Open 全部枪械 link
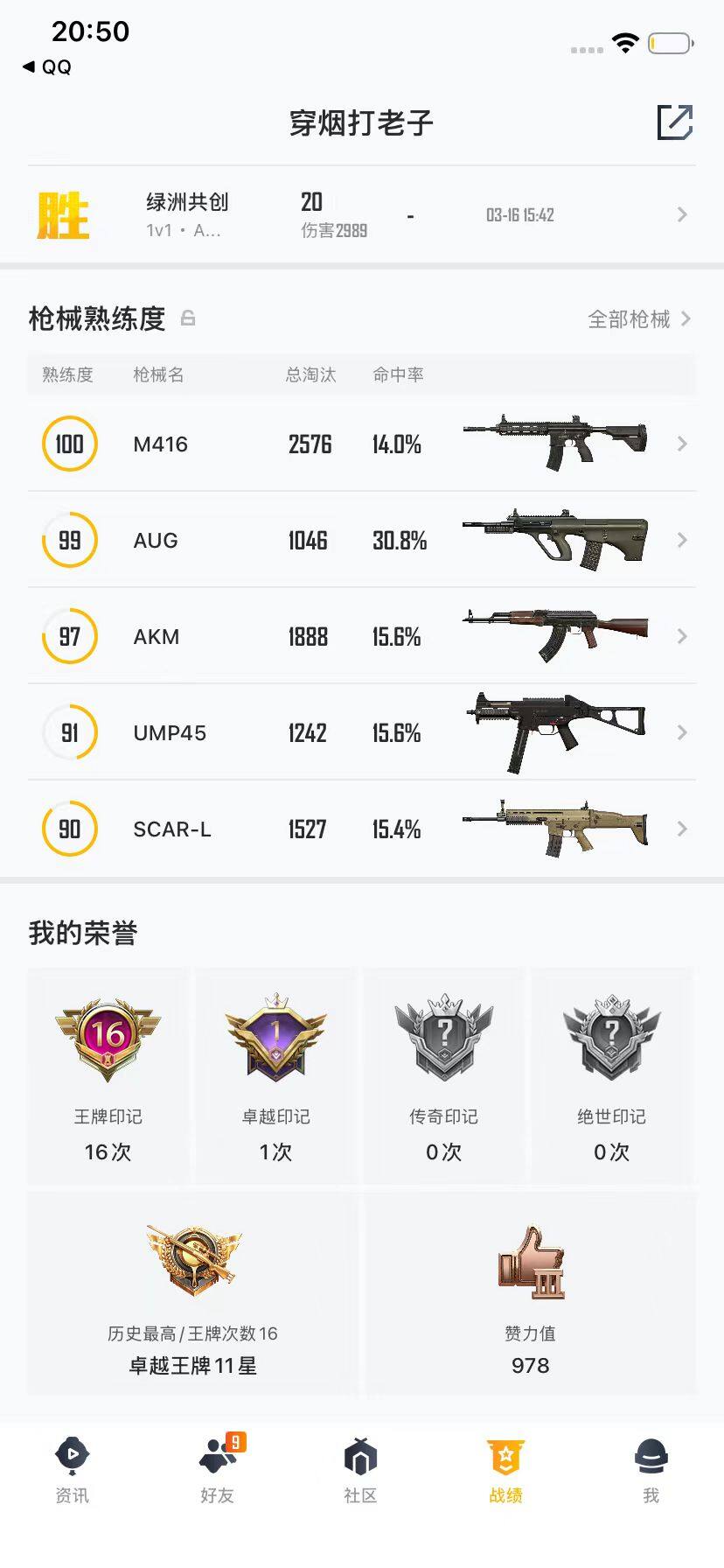 [630, 319]
